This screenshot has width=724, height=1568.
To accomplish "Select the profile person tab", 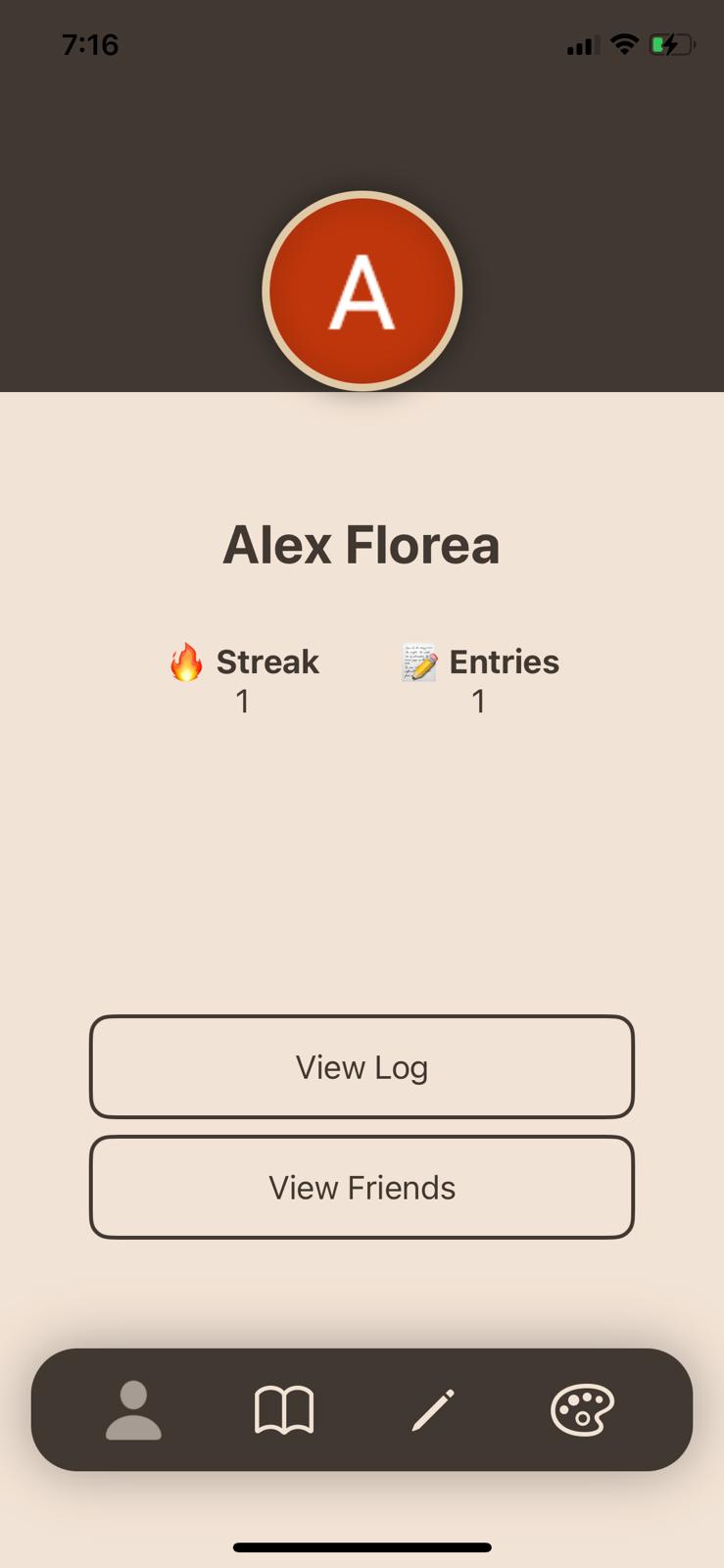I will pos(133,1410).
